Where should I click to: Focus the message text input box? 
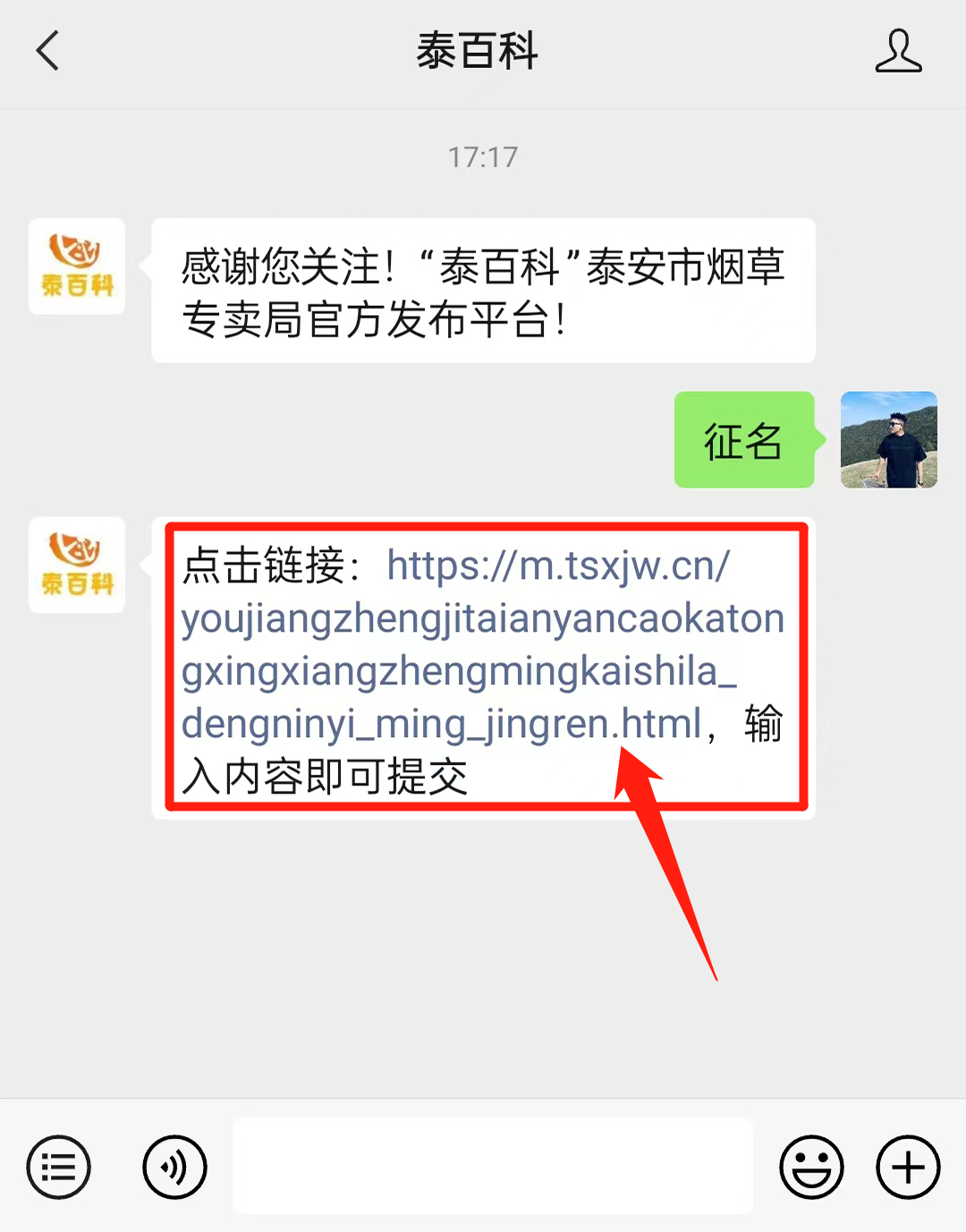pos(492,1165)
